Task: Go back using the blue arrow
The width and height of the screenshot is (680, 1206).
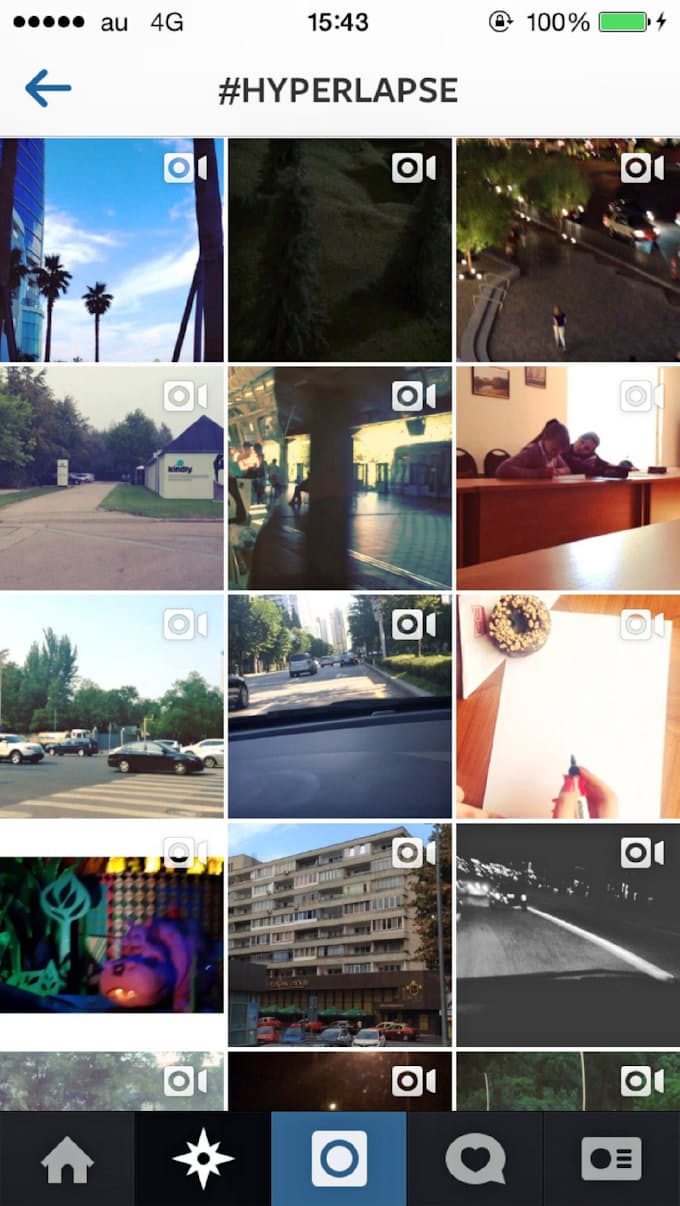Action: click(48, 89)
